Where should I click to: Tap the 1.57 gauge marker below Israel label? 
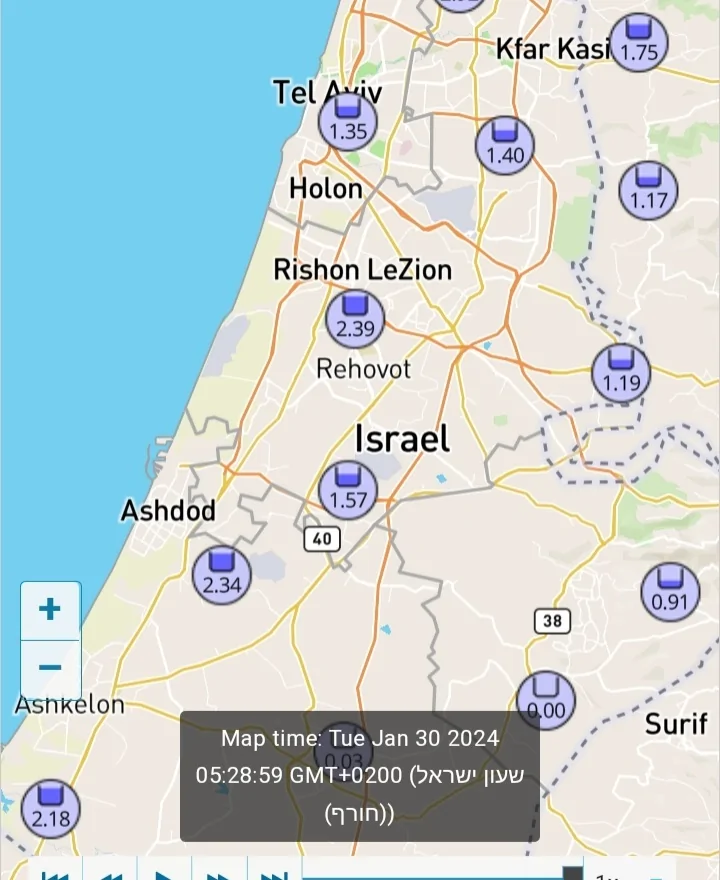click(x=348, y=491)
